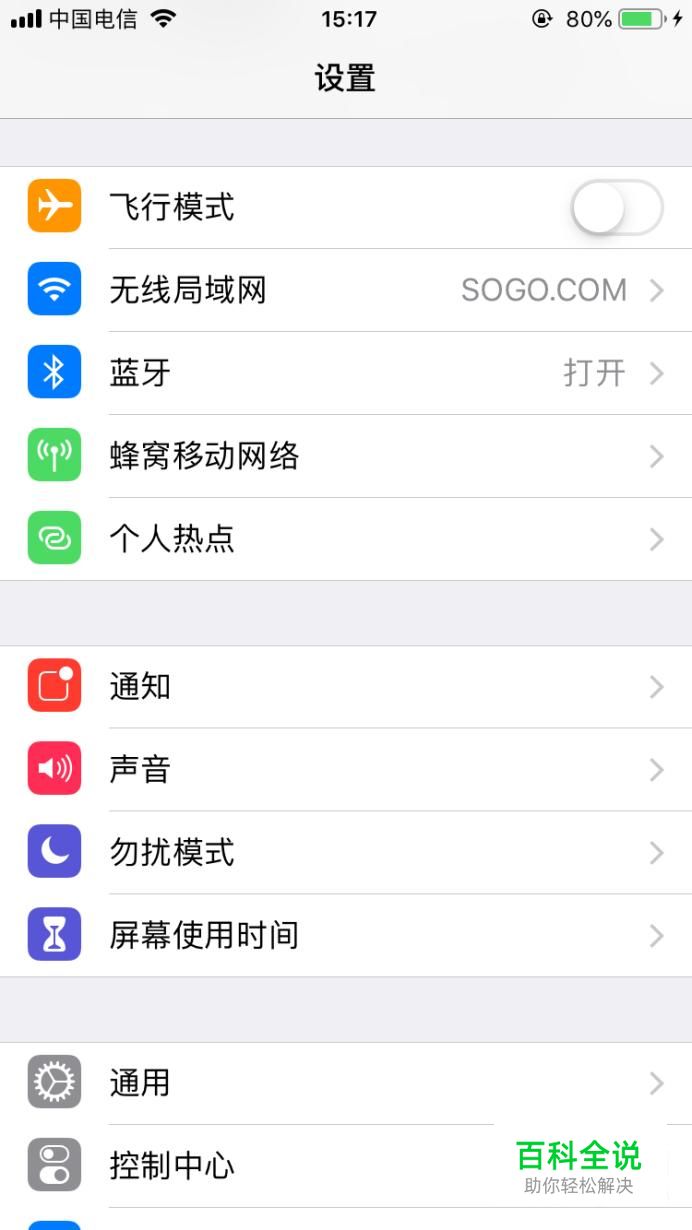Open 个人热点 personal hotspot
This screenshot has height=1230, width=692.
coord(346,540)
